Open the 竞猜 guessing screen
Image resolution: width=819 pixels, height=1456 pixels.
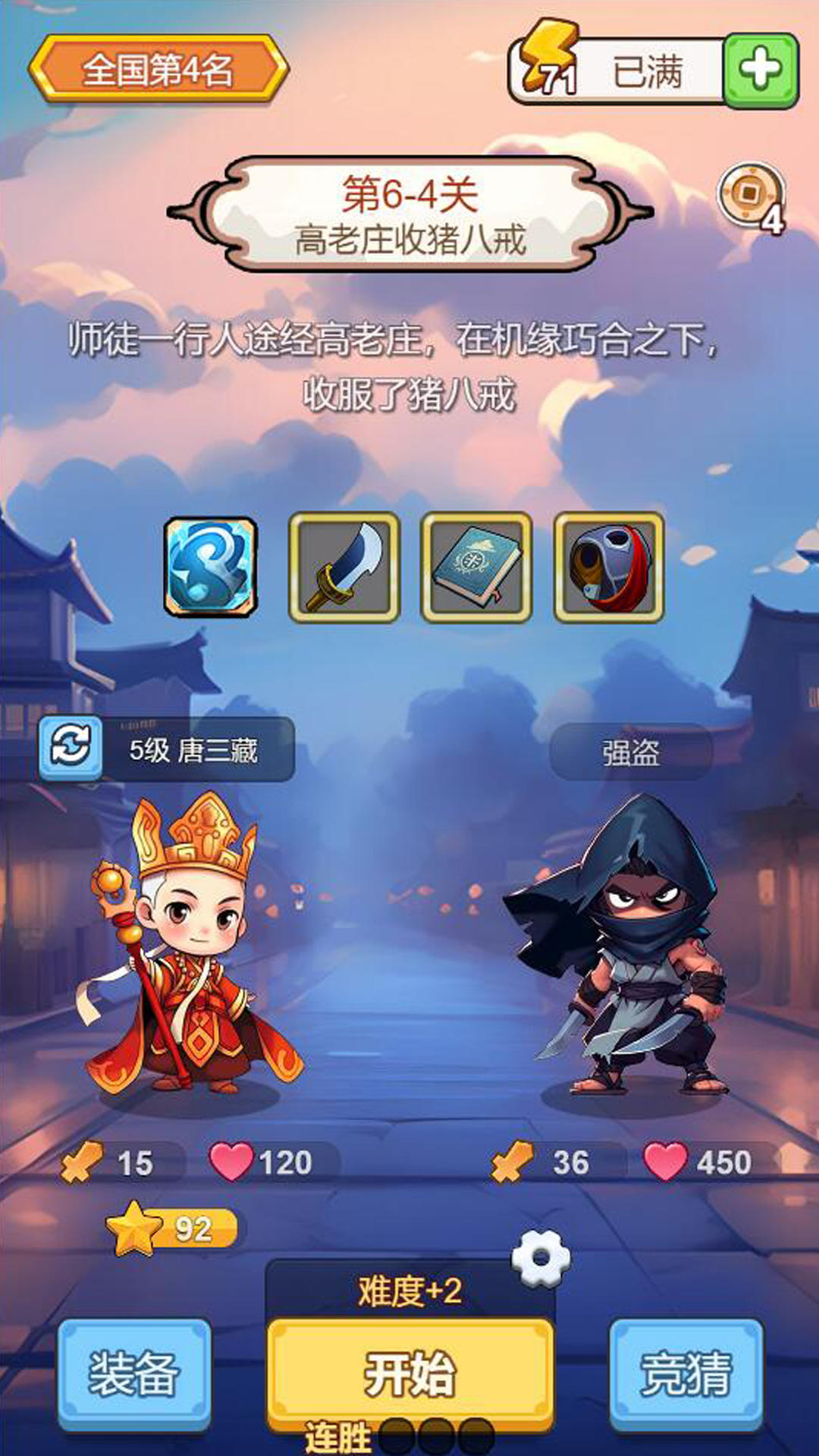(686, 1374)
